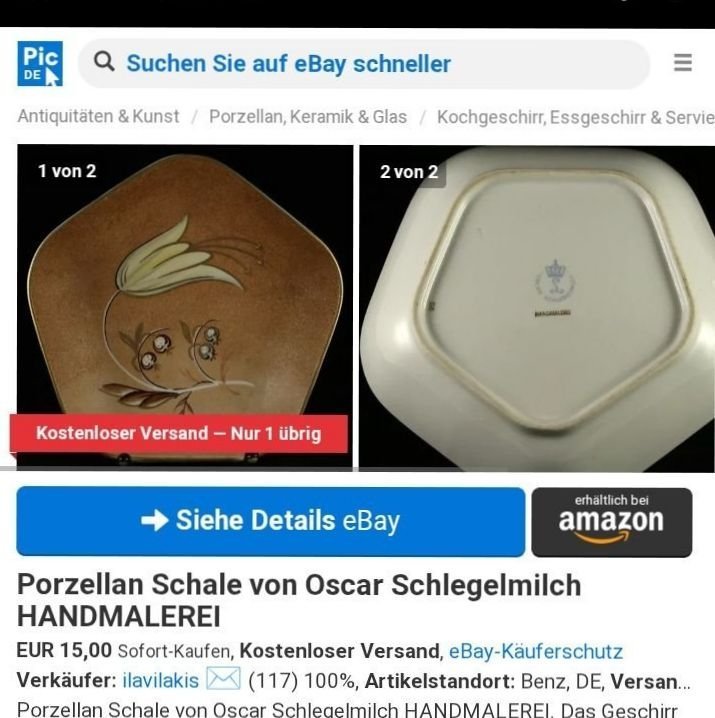Open seller ilavilakis profile
Image resolution: width=715 pixels, height=718 pixels.
coord(160,681)
